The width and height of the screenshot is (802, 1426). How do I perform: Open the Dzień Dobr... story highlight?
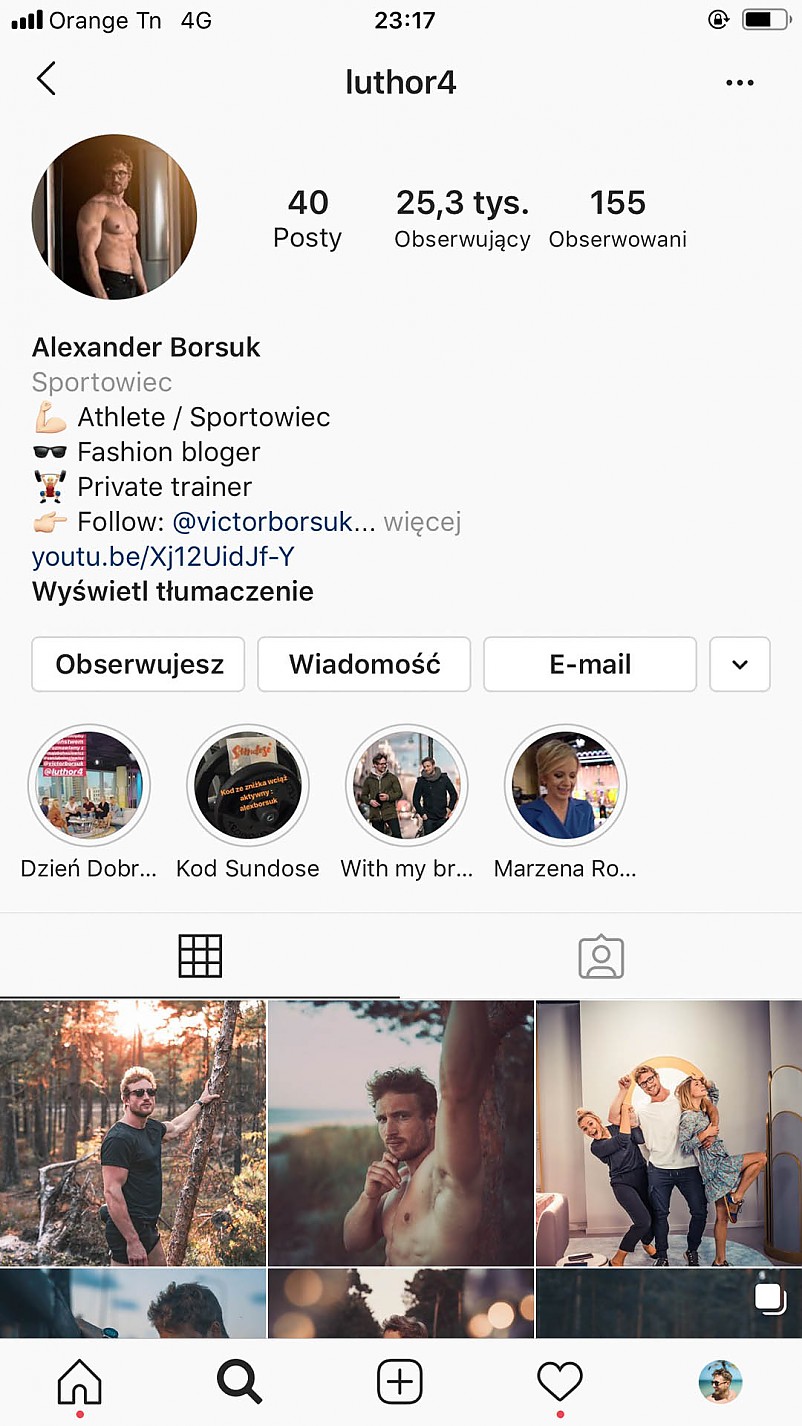pos(89,787)
